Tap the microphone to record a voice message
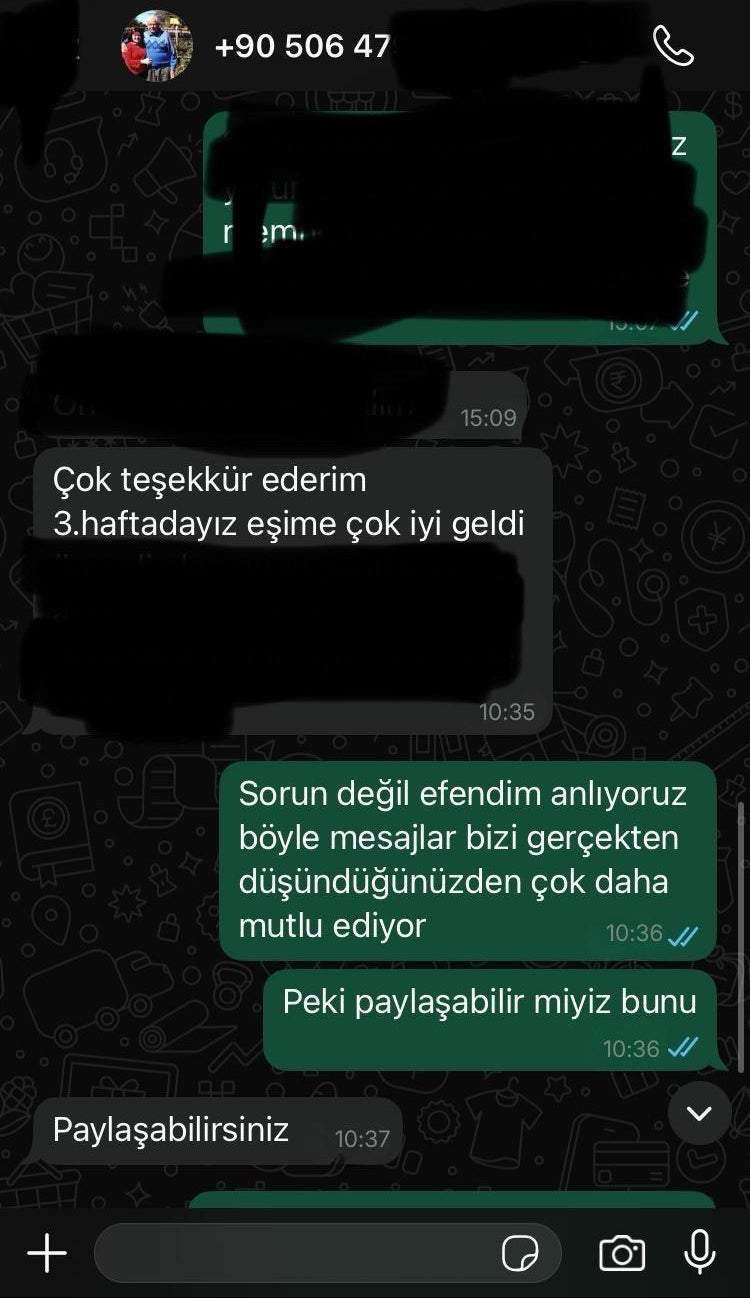 (699, 1253)
